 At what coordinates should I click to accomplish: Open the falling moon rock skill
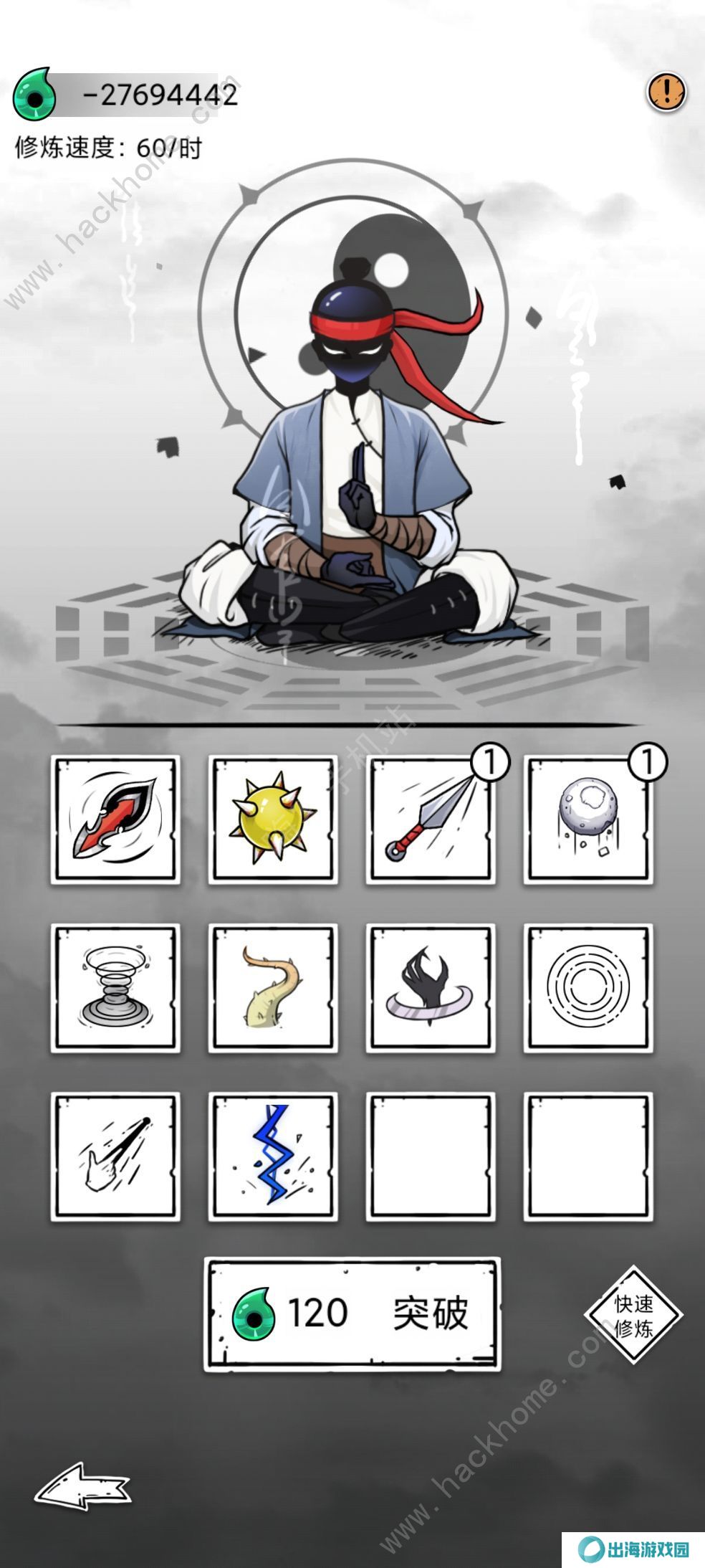[x=588, y=819]
